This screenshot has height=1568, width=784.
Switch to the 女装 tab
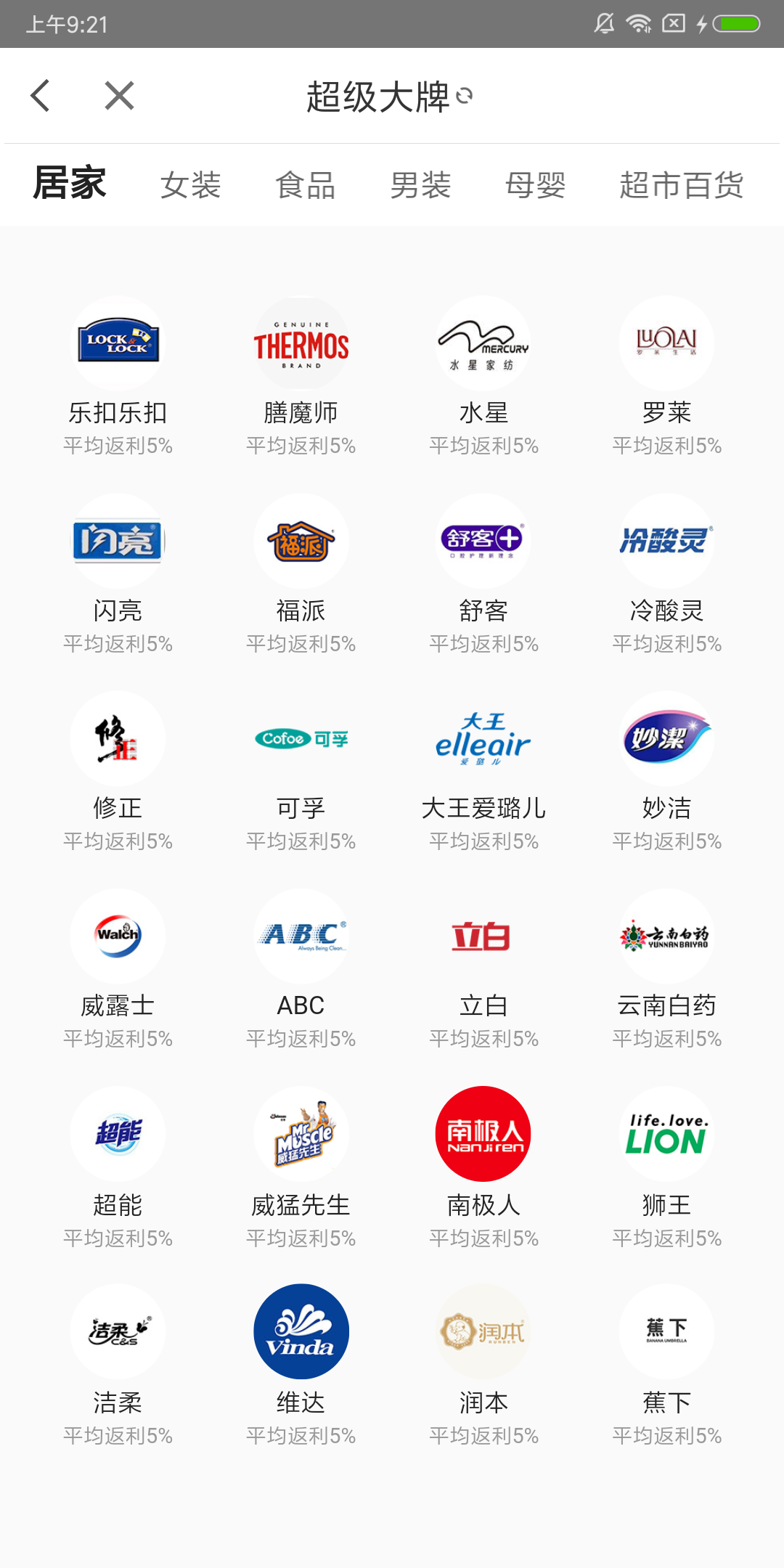191,185
